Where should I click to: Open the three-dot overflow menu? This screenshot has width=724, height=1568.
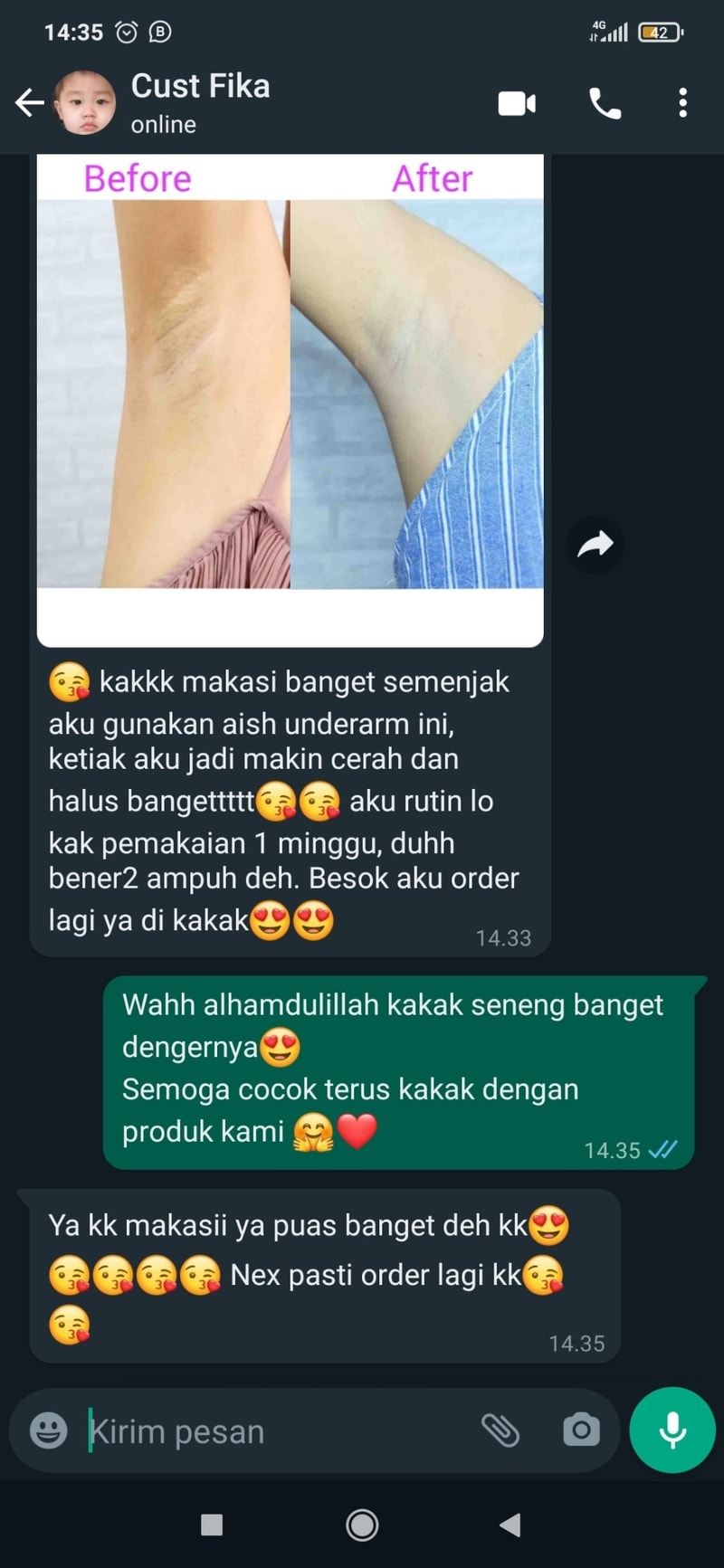coord(682,103)
